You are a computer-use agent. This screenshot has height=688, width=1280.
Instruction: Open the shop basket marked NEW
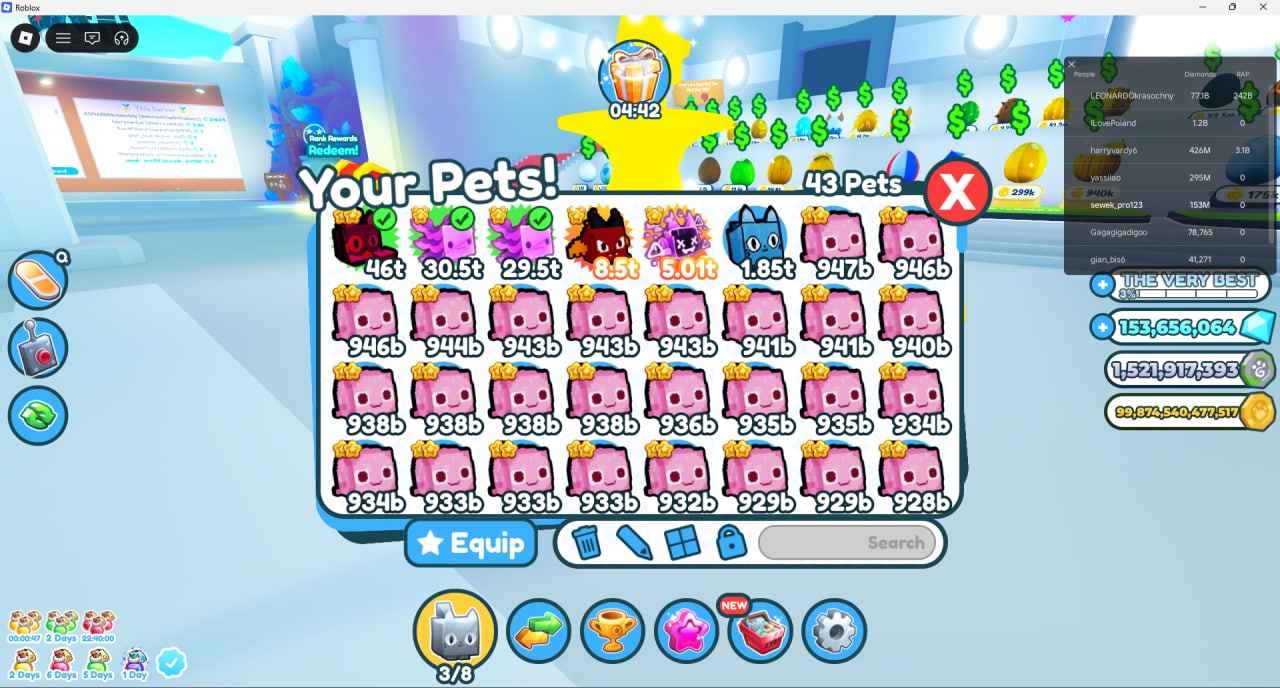click(x=760, y=632)
